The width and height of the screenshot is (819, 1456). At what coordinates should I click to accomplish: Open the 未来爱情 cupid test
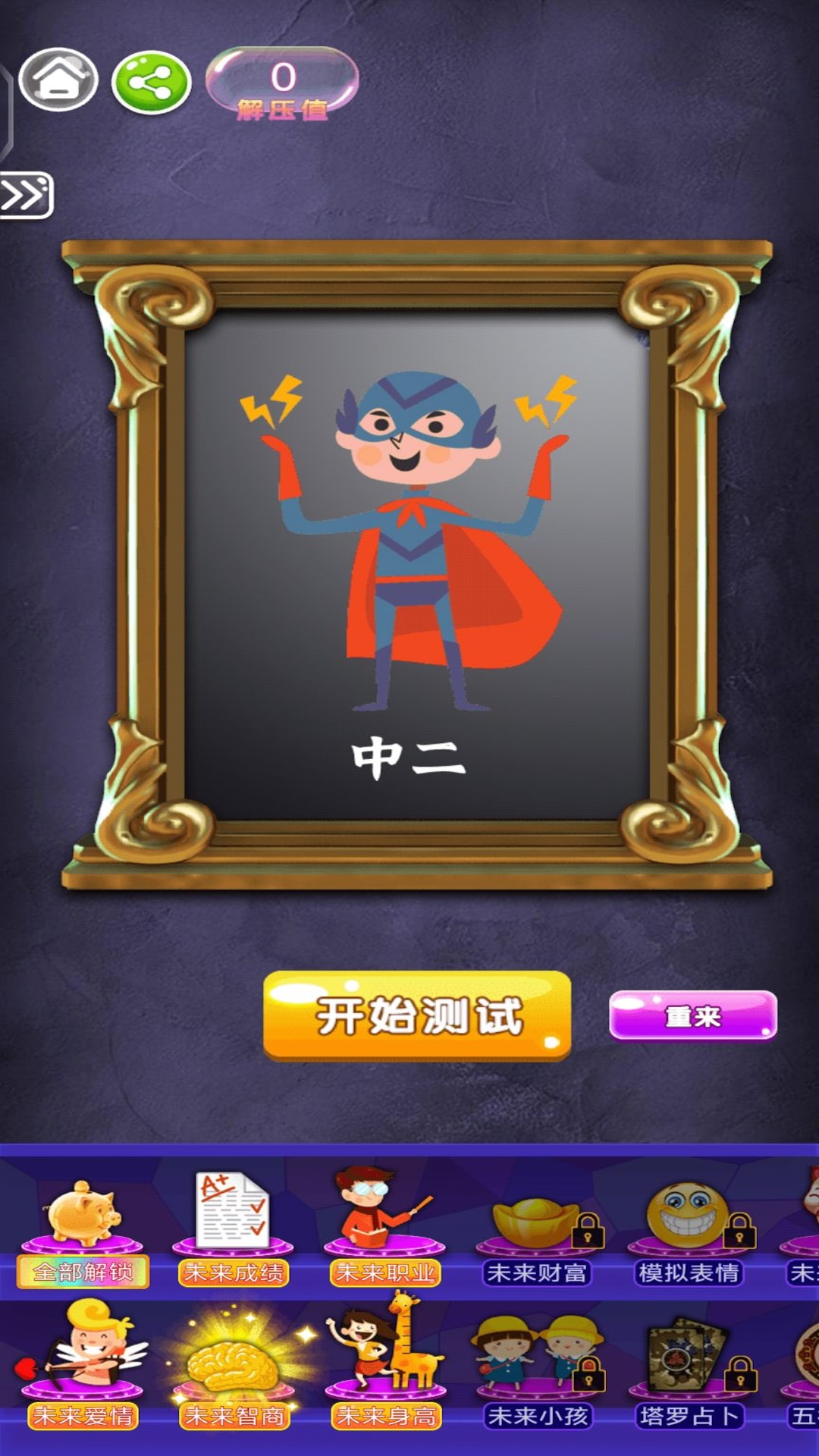click(83, 1367)
